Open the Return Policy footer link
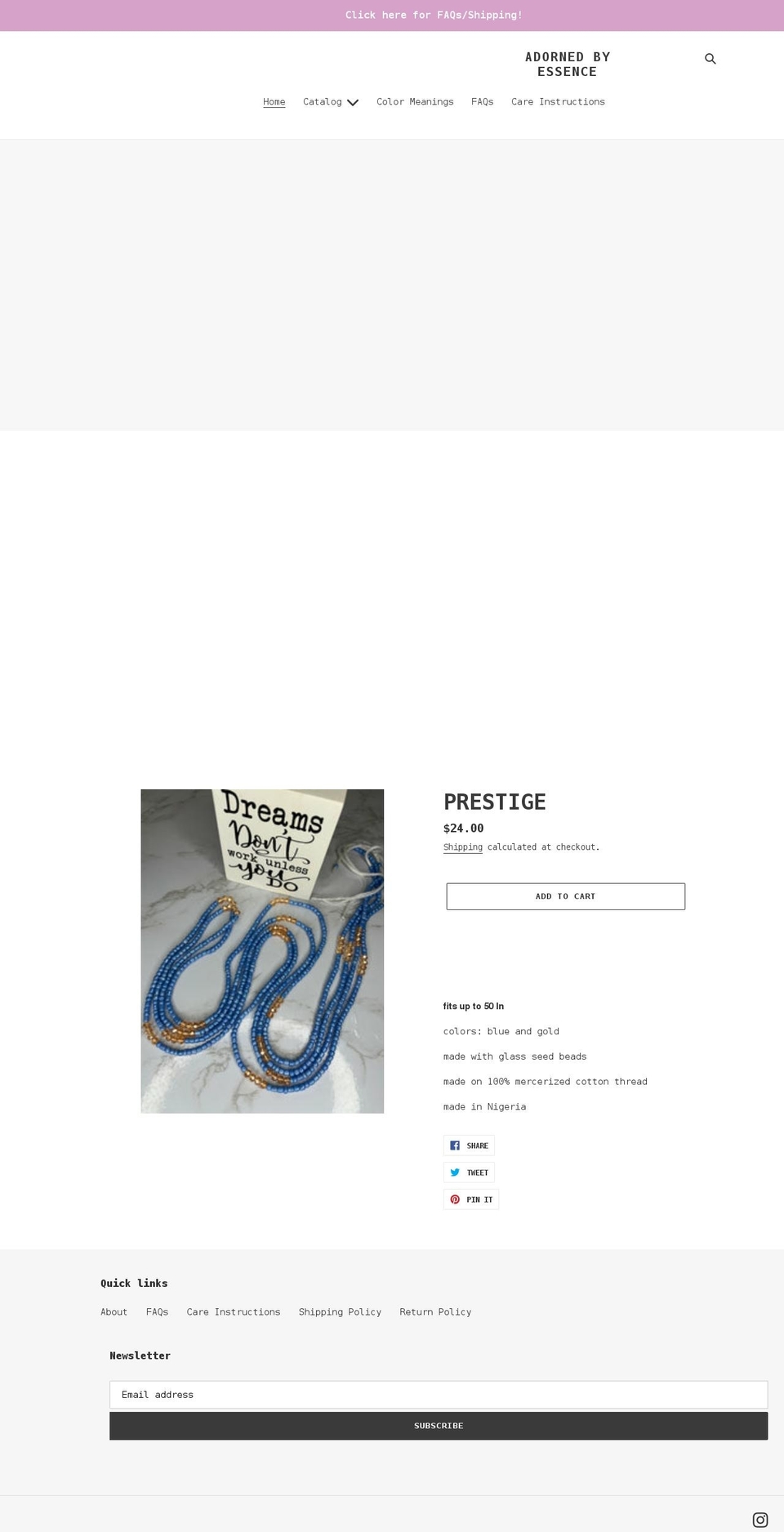 click(x=435, y=1311)
